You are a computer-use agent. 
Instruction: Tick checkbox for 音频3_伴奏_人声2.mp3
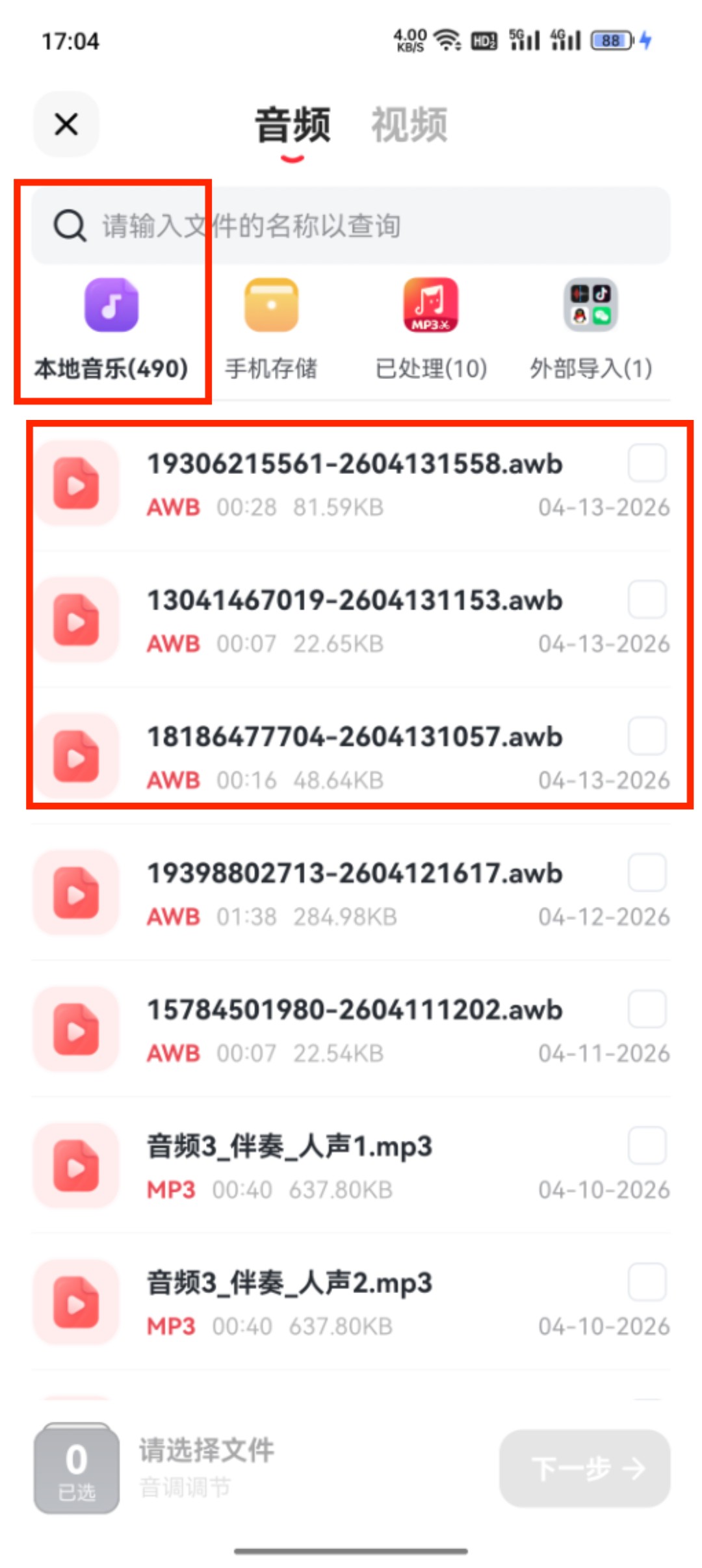(647, 1282)
